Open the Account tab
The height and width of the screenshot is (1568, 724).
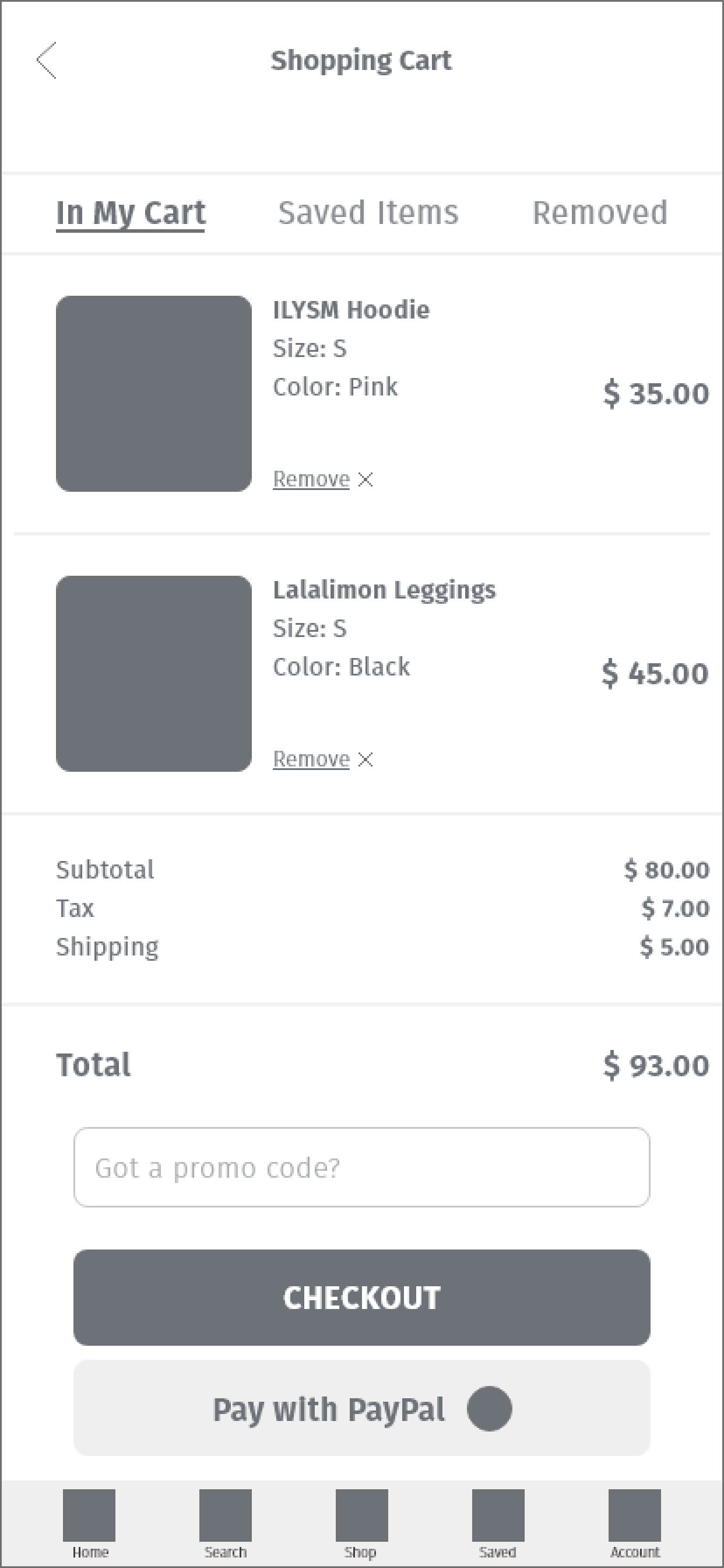pos(635,1524)
